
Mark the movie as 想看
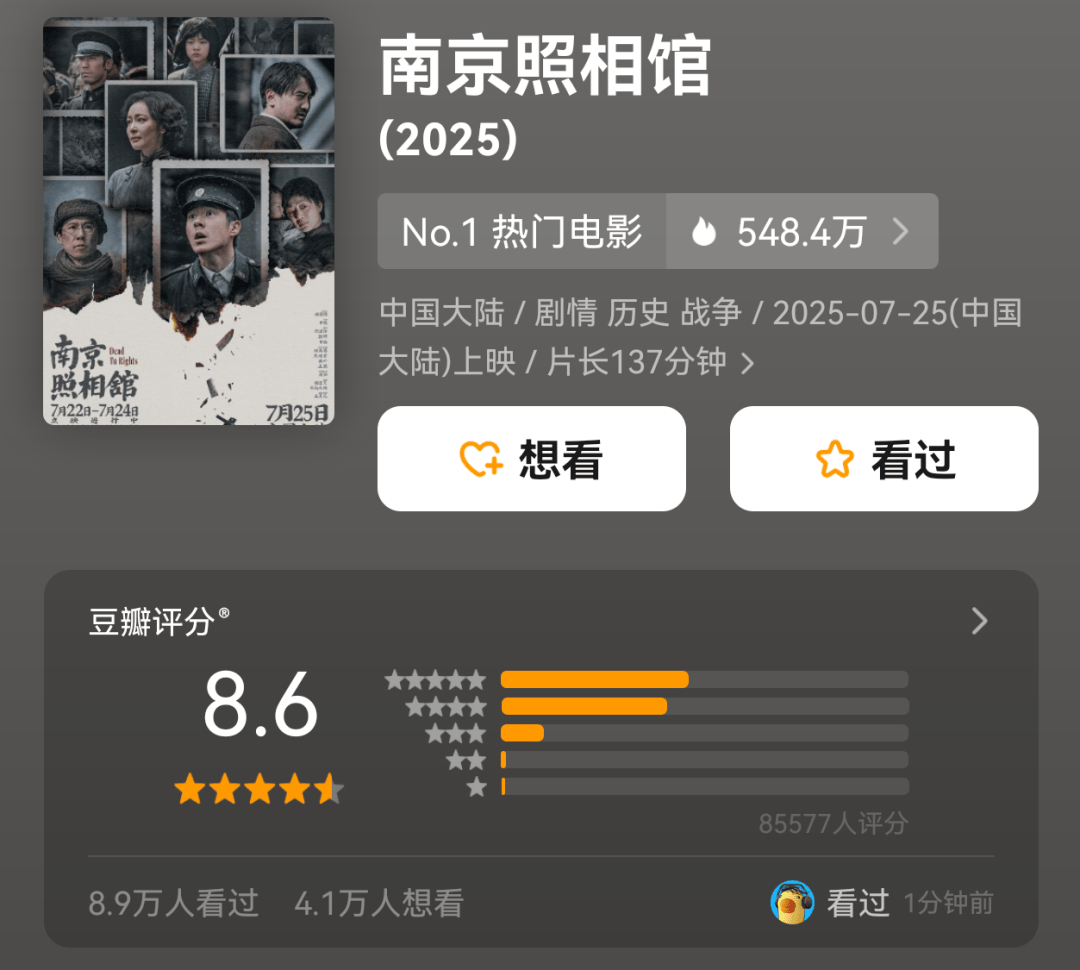pyautogui.click(x=531, y=459)
